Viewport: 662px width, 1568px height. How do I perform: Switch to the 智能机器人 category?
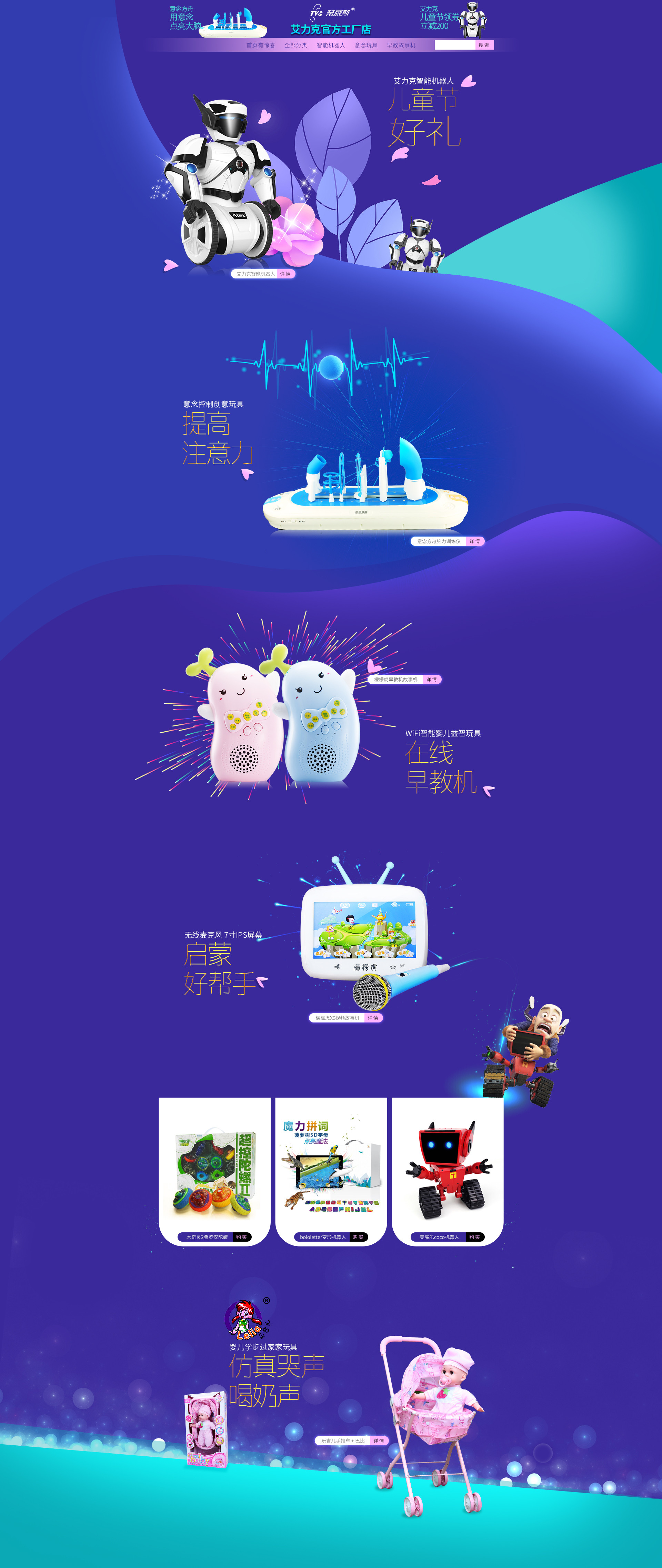(331, 45)
